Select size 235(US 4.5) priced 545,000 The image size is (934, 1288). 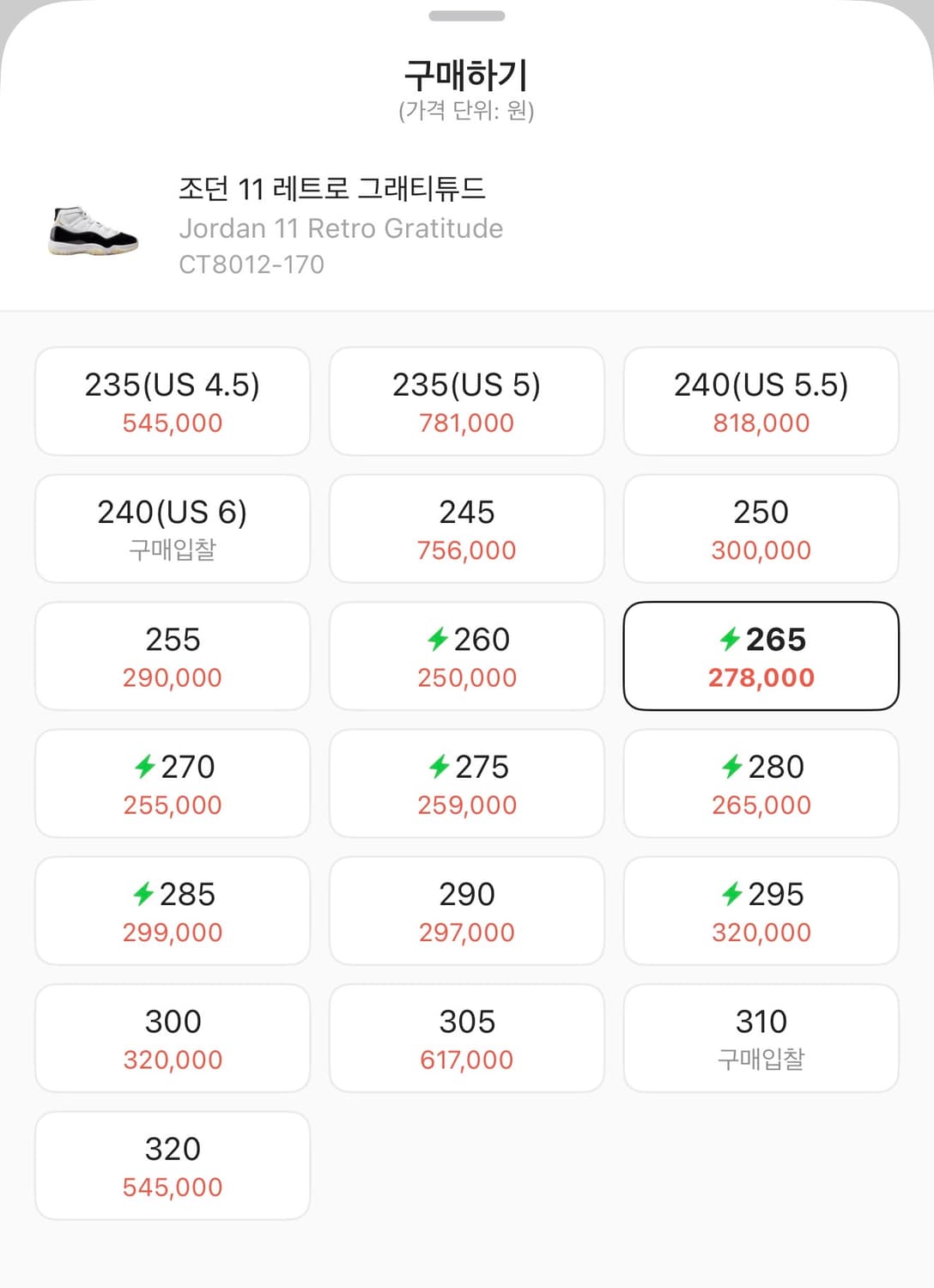point(172,401)
